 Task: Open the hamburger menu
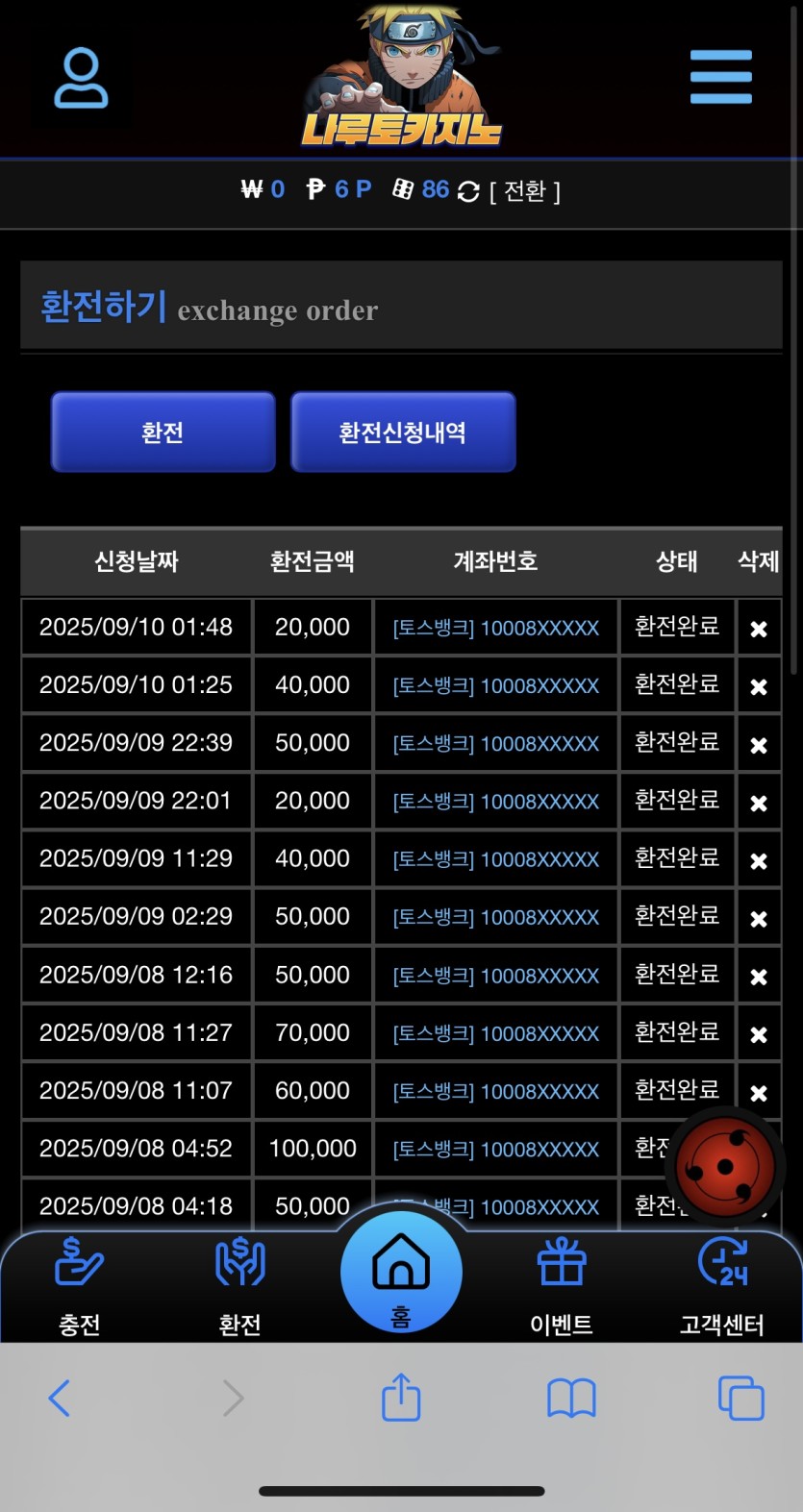pyautogui.click(x=720, y=77)
